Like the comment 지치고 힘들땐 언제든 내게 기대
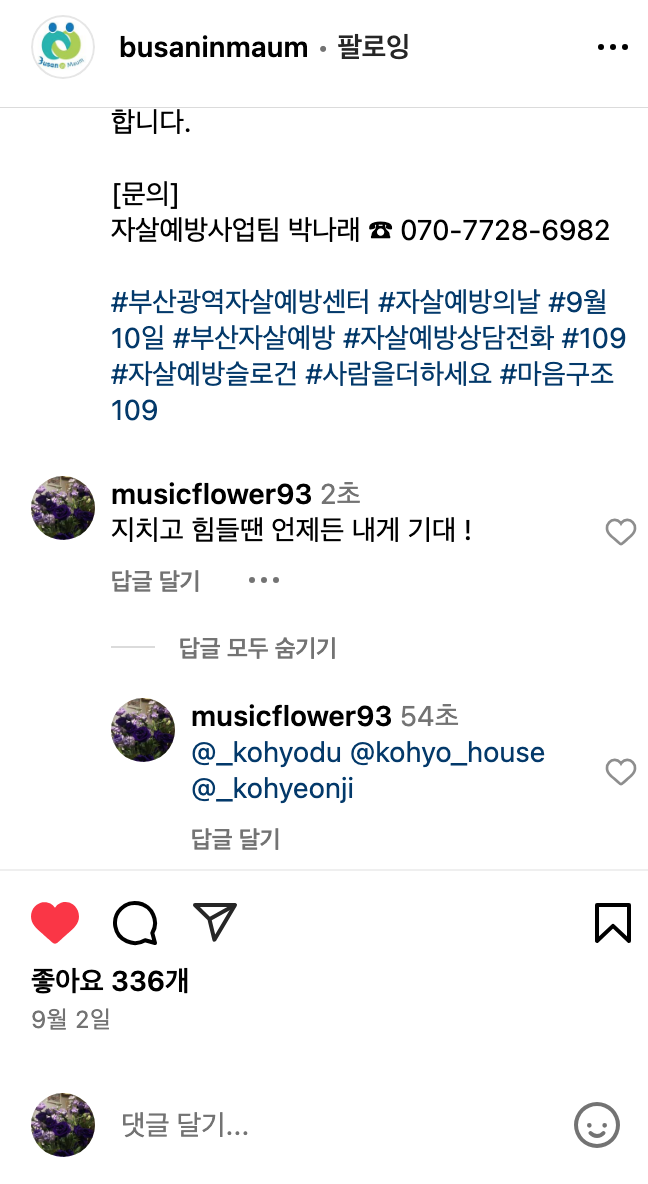Screen dimensions: 648x1184 coord(621,533)
